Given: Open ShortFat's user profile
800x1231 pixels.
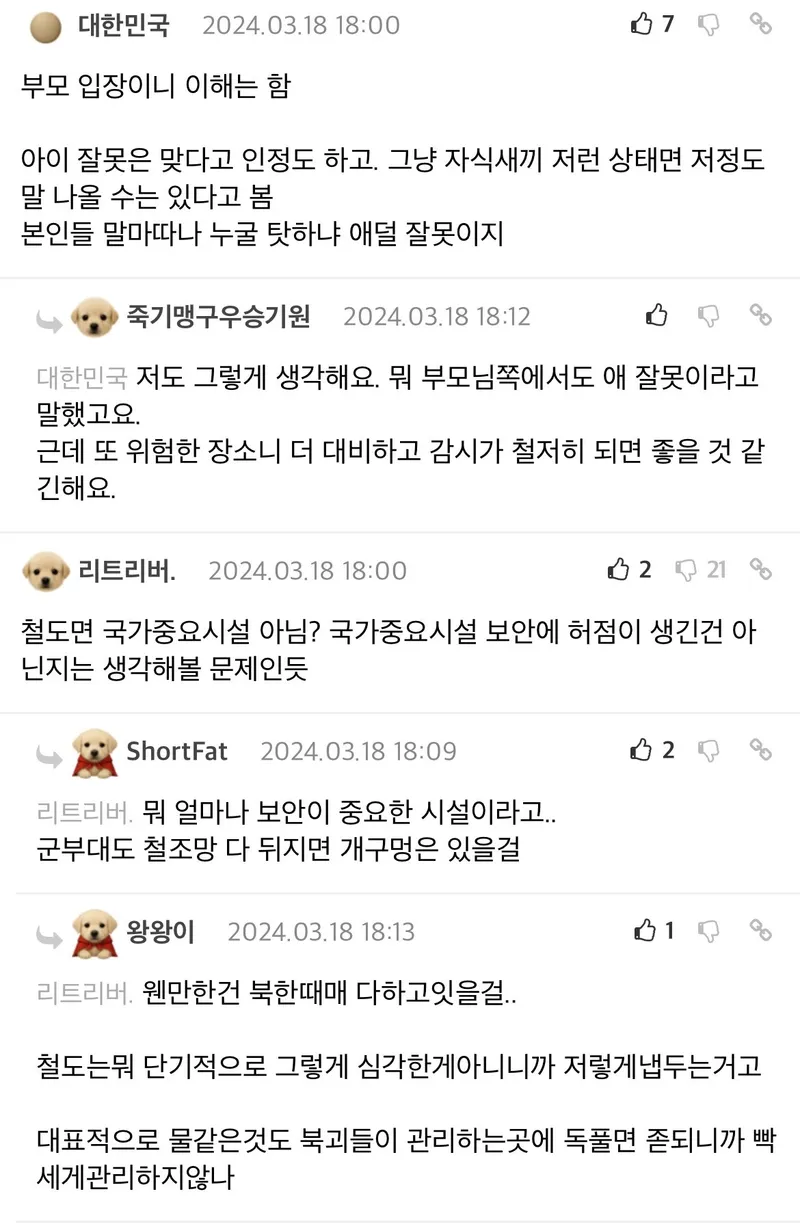Looking at the screenshot, I should click(177, 751).
